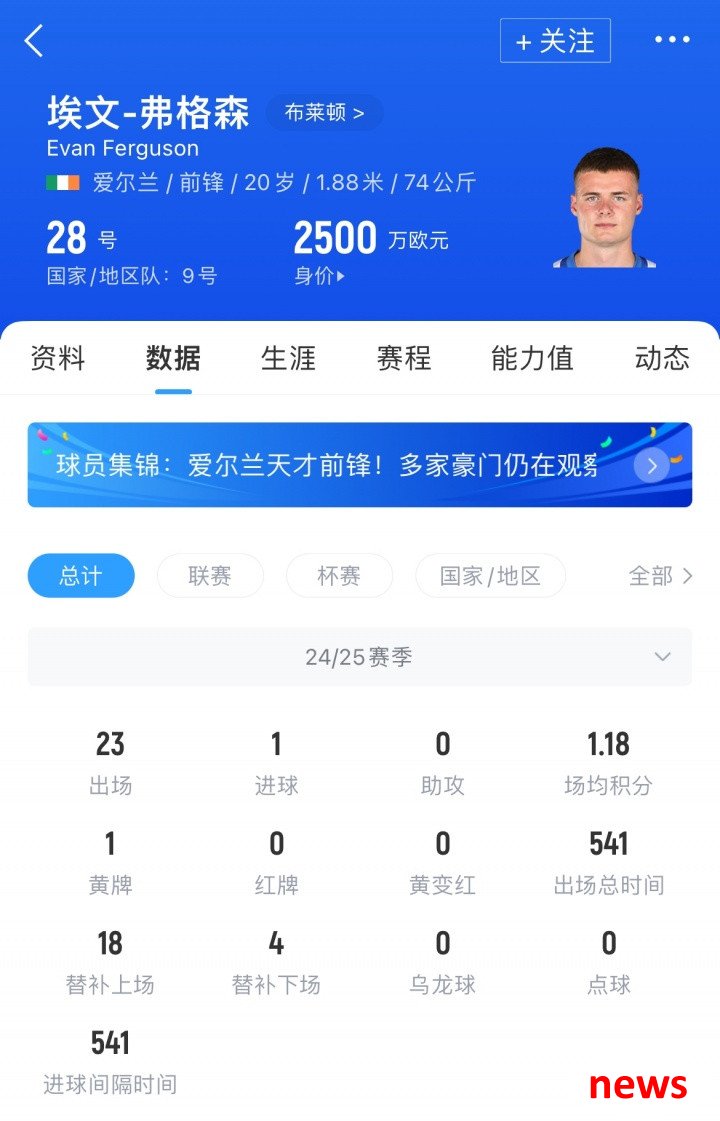The width and height of the screenshot is (720, 1121).
Task: Switch to the 资料 tab
Action: coord(58,358)
